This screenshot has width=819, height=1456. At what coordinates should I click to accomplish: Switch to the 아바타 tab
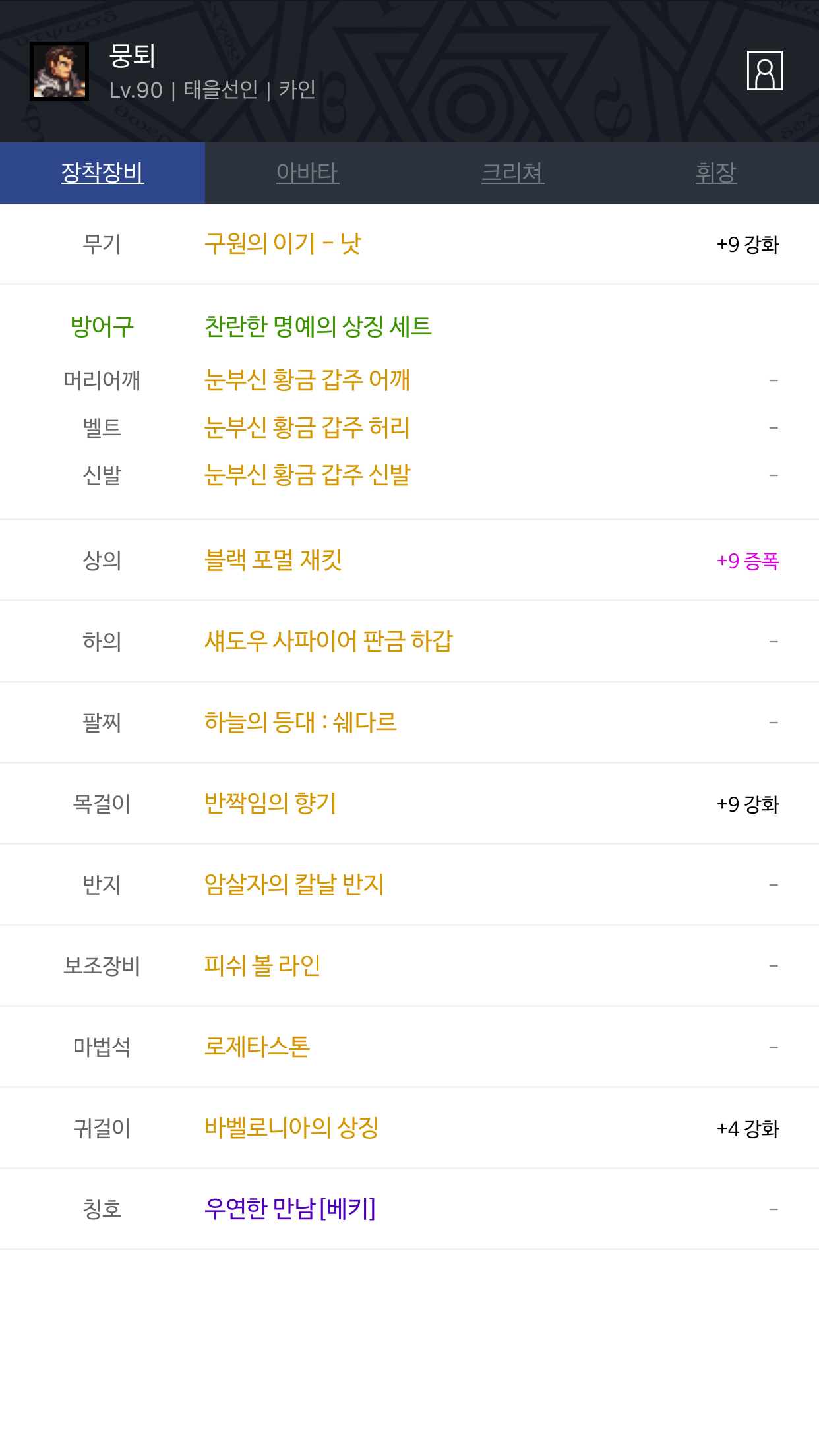click(307, 173)
